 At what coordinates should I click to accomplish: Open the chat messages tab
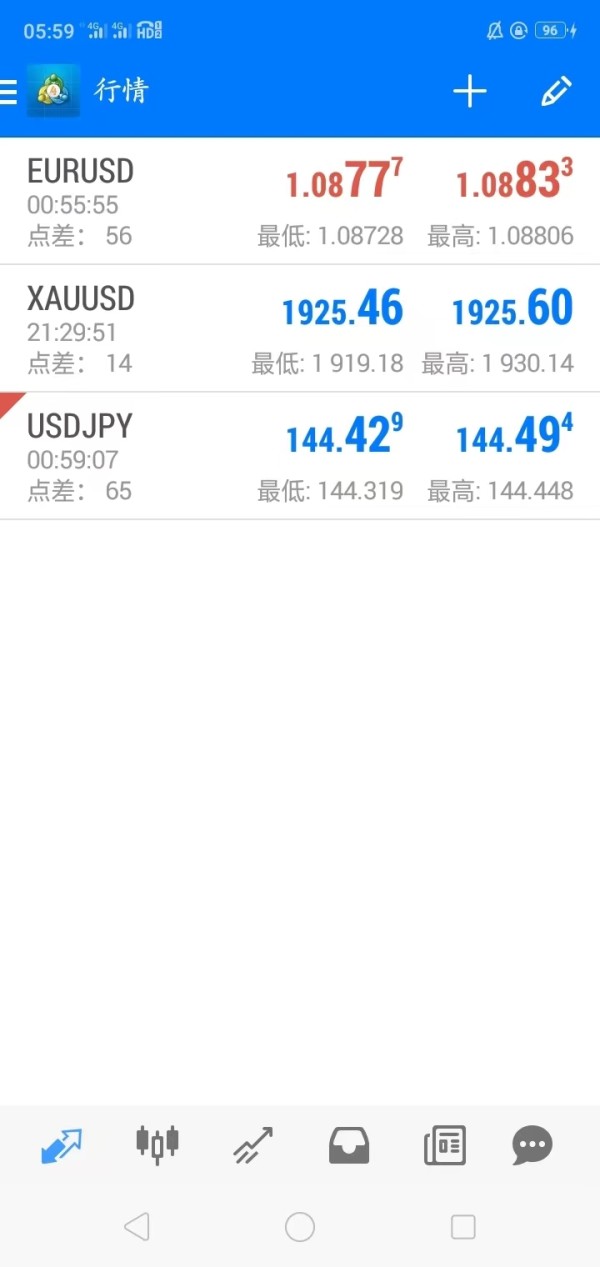(532, 1145)
